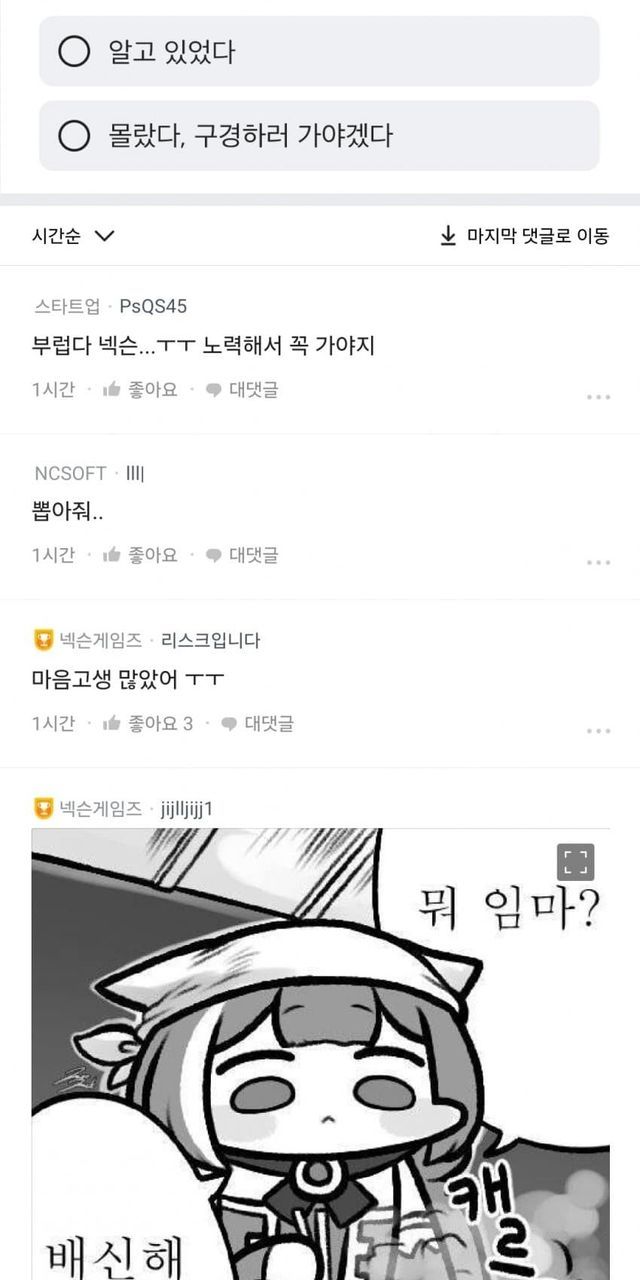This screenshot has height=1280, width=640.
Task: Like 리스크입니다's comment
Action: tap(148, 723)
